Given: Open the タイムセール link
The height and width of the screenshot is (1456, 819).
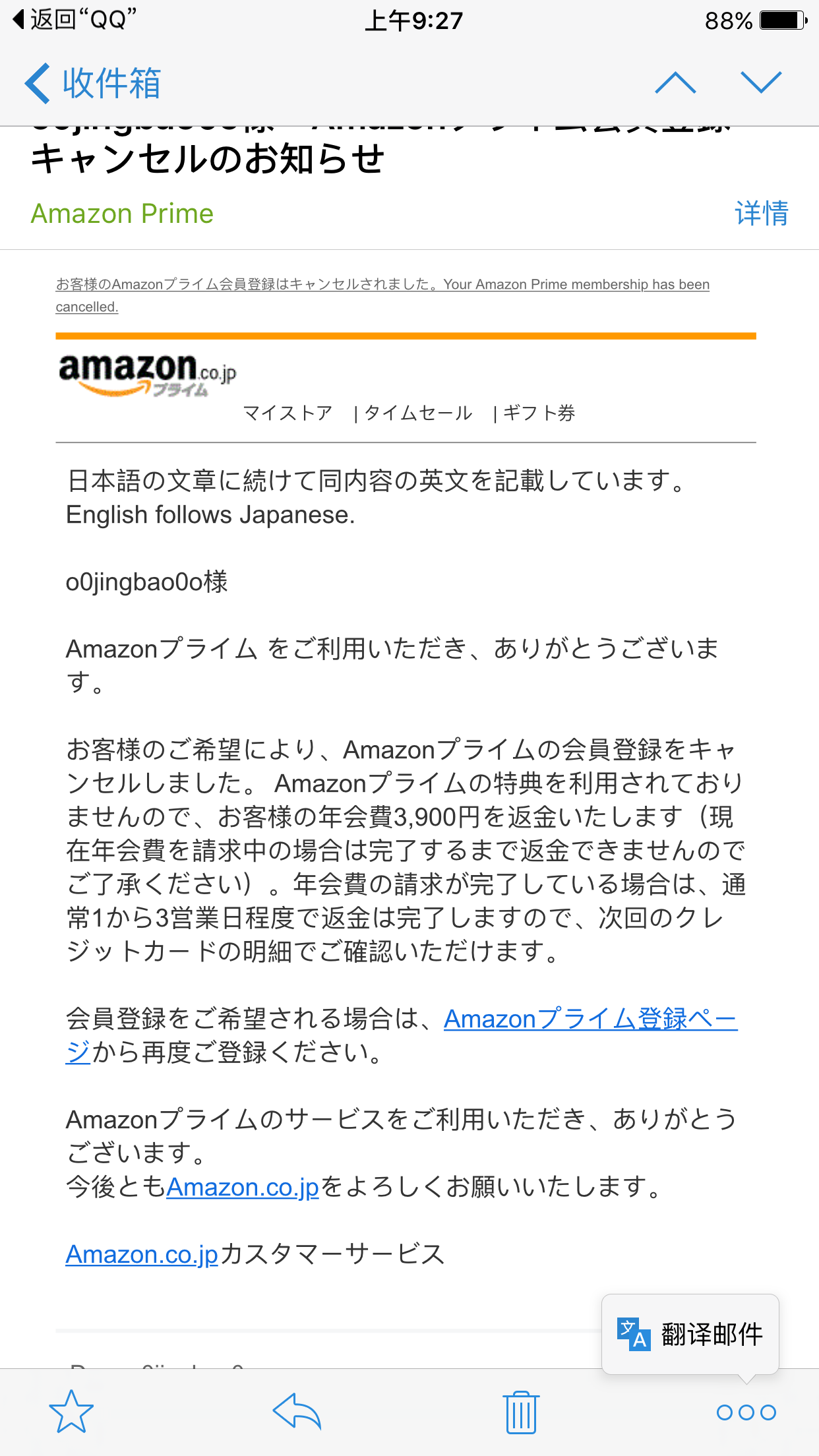Looking at the screenshot, I should coord(418,413).
